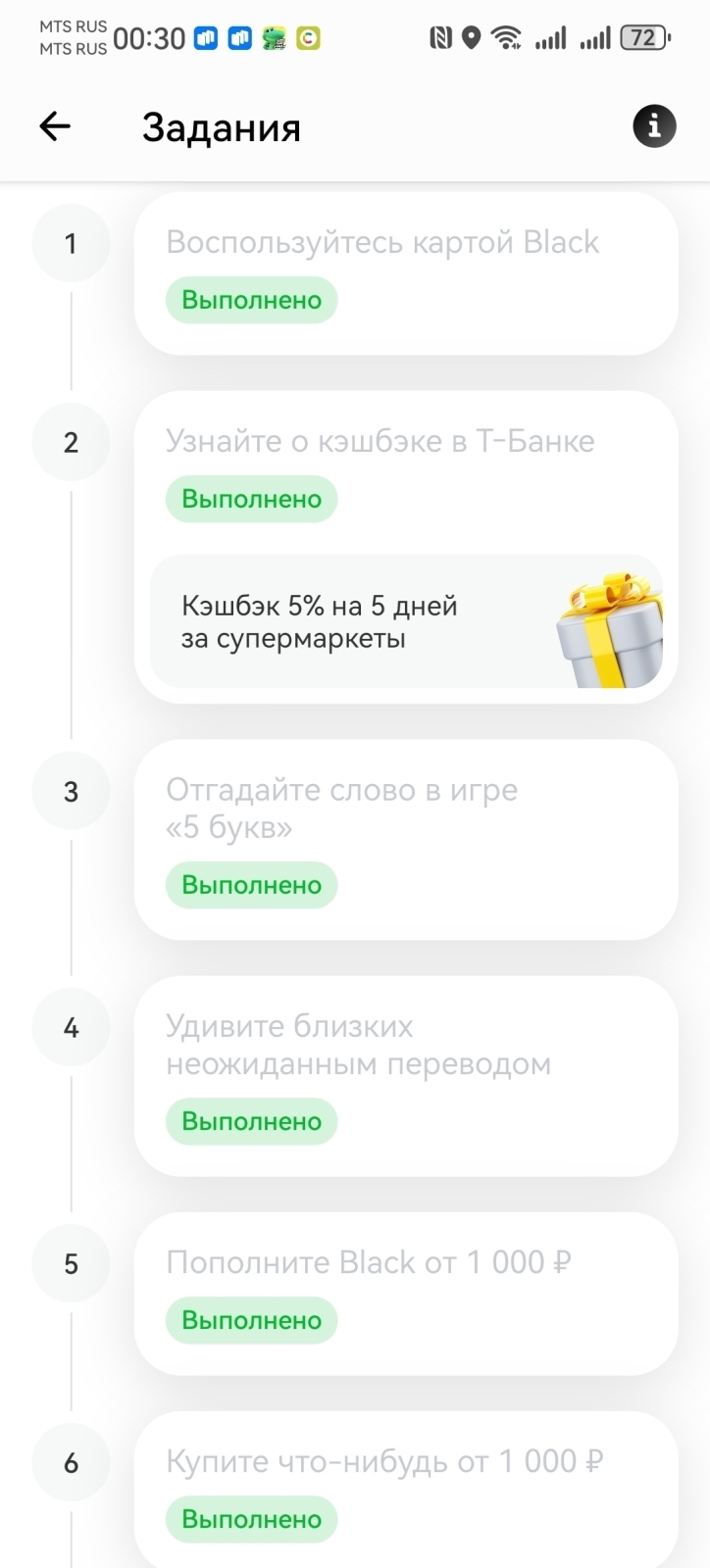
Task: Tap the blue messenger notification icon
Action: (x=208, y=39)
